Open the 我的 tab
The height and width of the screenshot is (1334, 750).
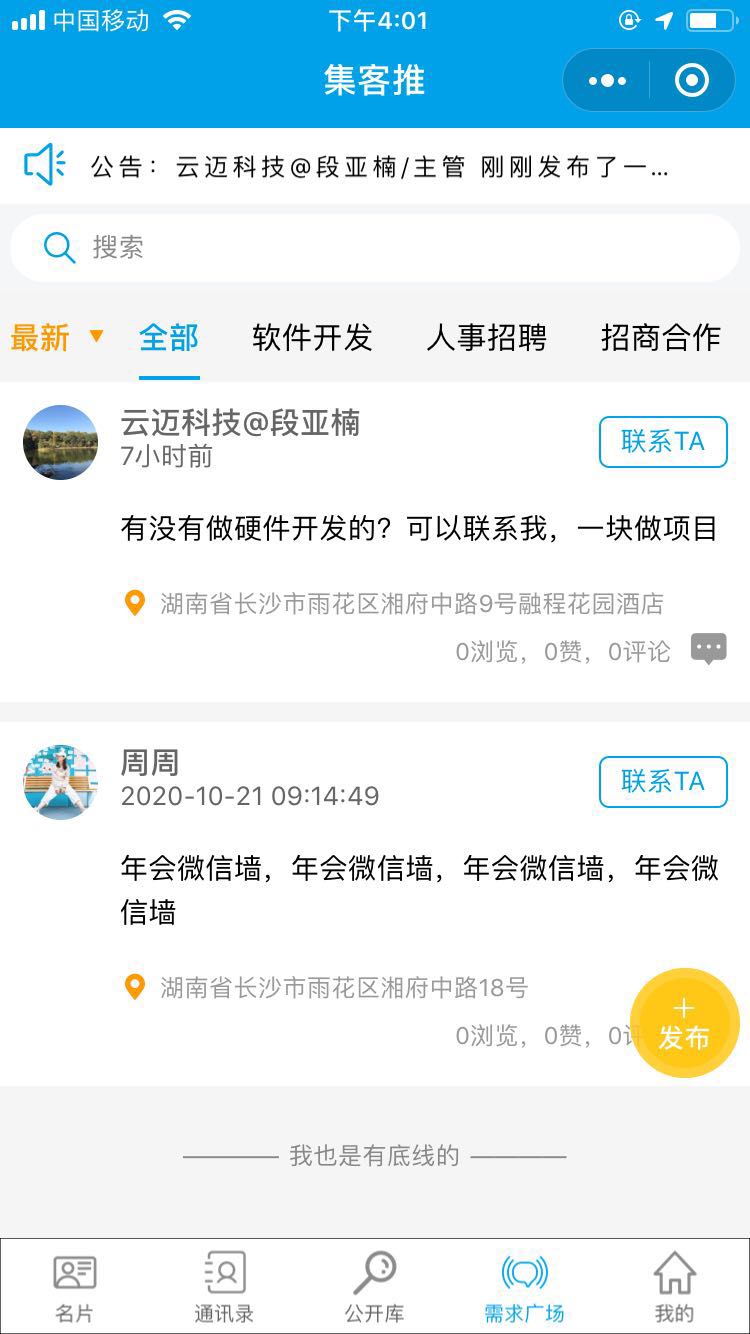(x=674, y=1286)
